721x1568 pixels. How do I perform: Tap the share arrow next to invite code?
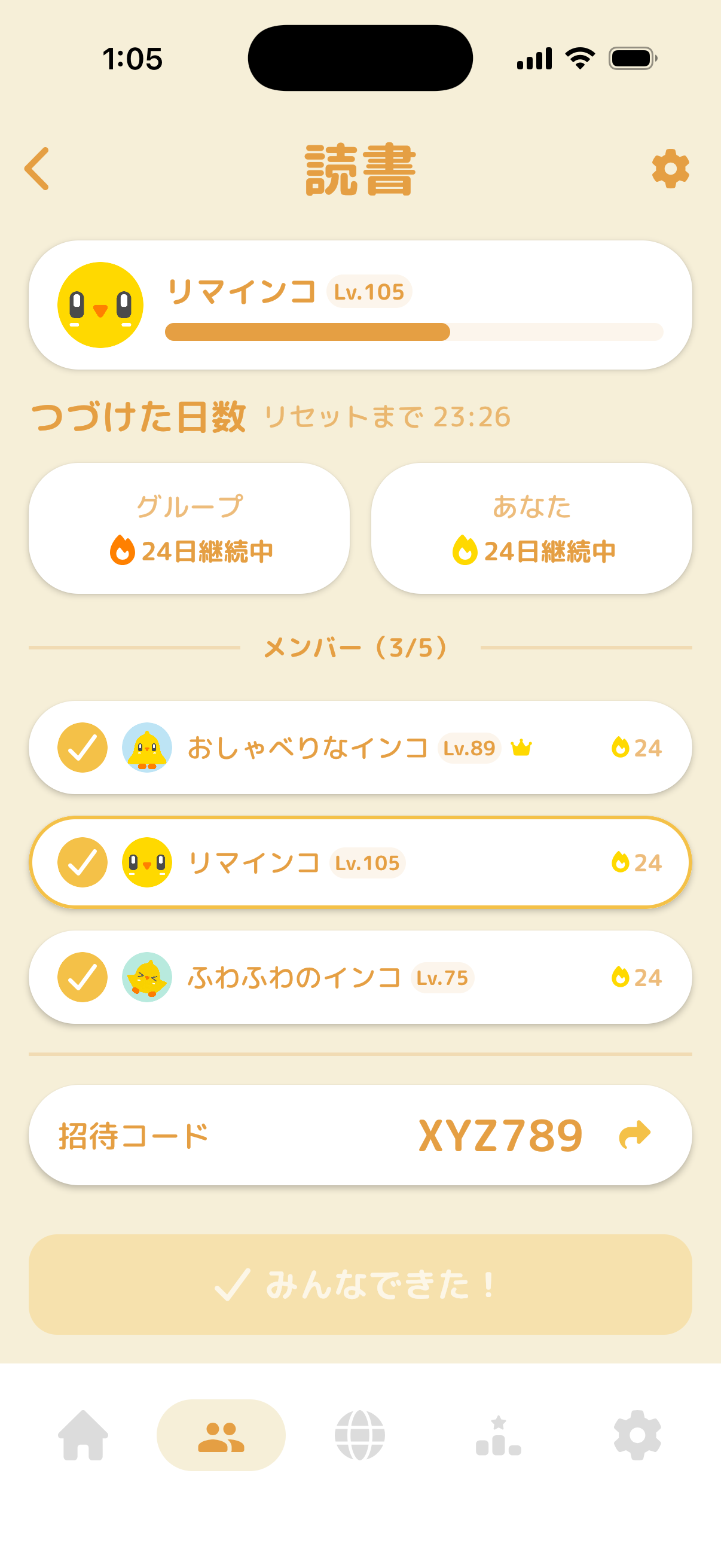(636, 1133)
